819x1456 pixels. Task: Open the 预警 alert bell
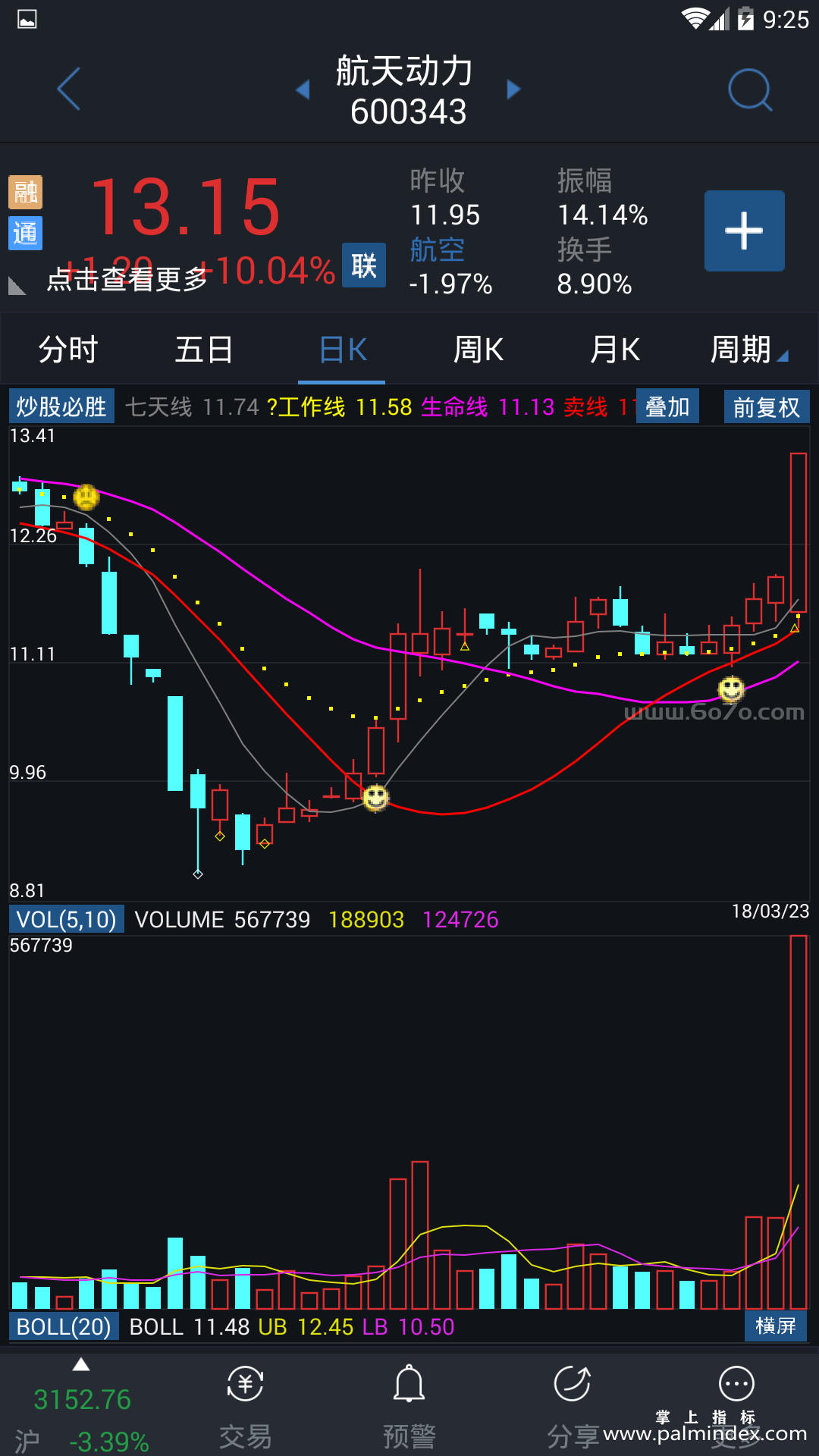pyautogui.click(x=409, y=1402)
